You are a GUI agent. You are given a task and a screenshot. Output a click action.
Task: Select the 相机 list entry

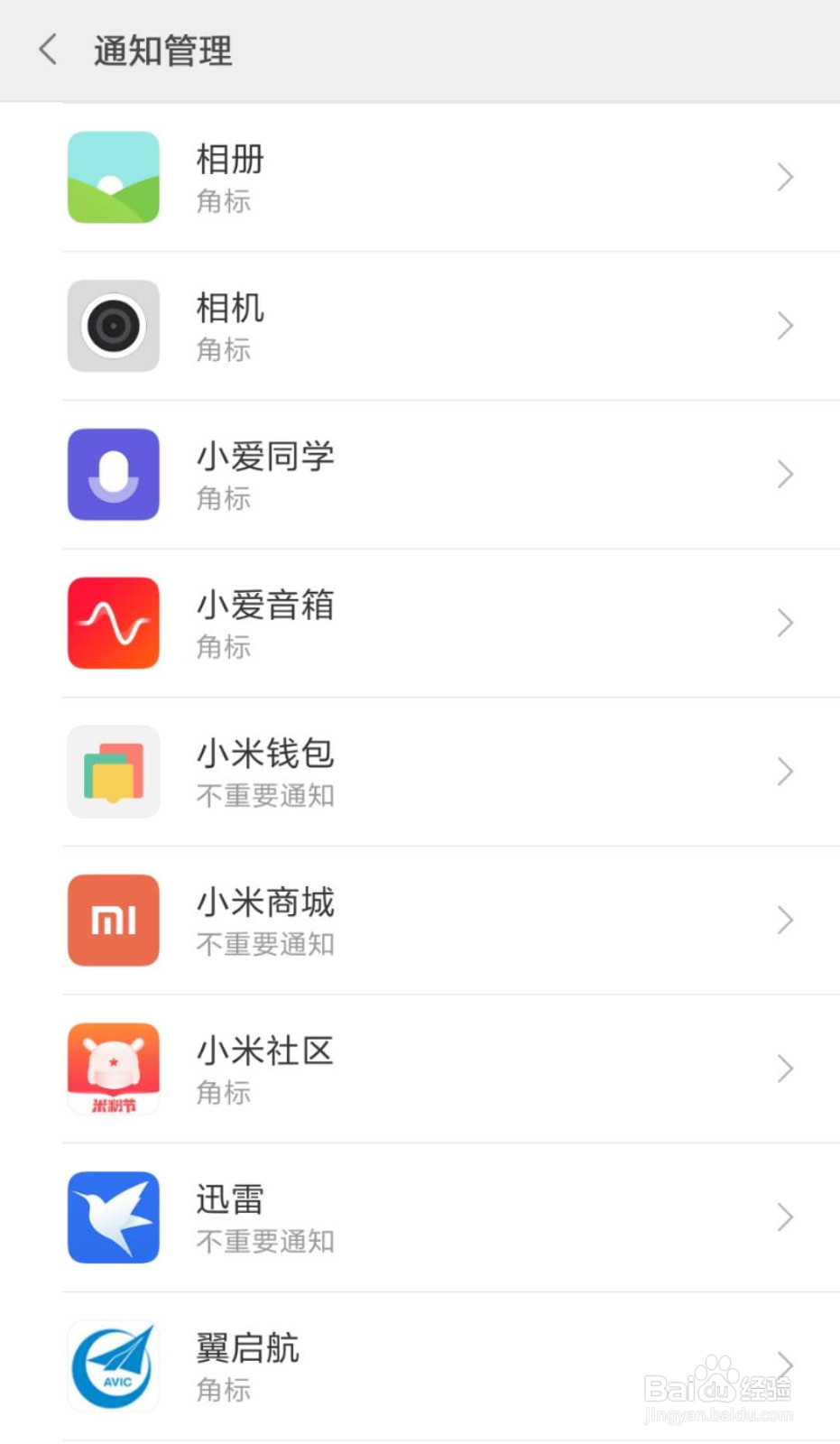[420, 326]
